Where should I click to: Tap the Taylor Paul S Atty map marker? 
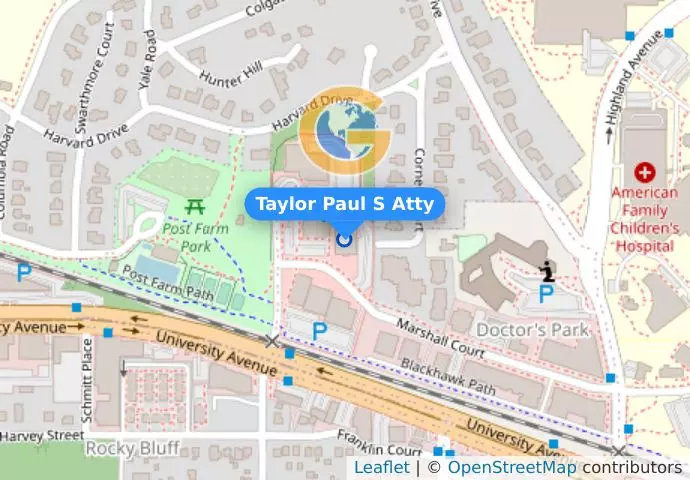345,239
